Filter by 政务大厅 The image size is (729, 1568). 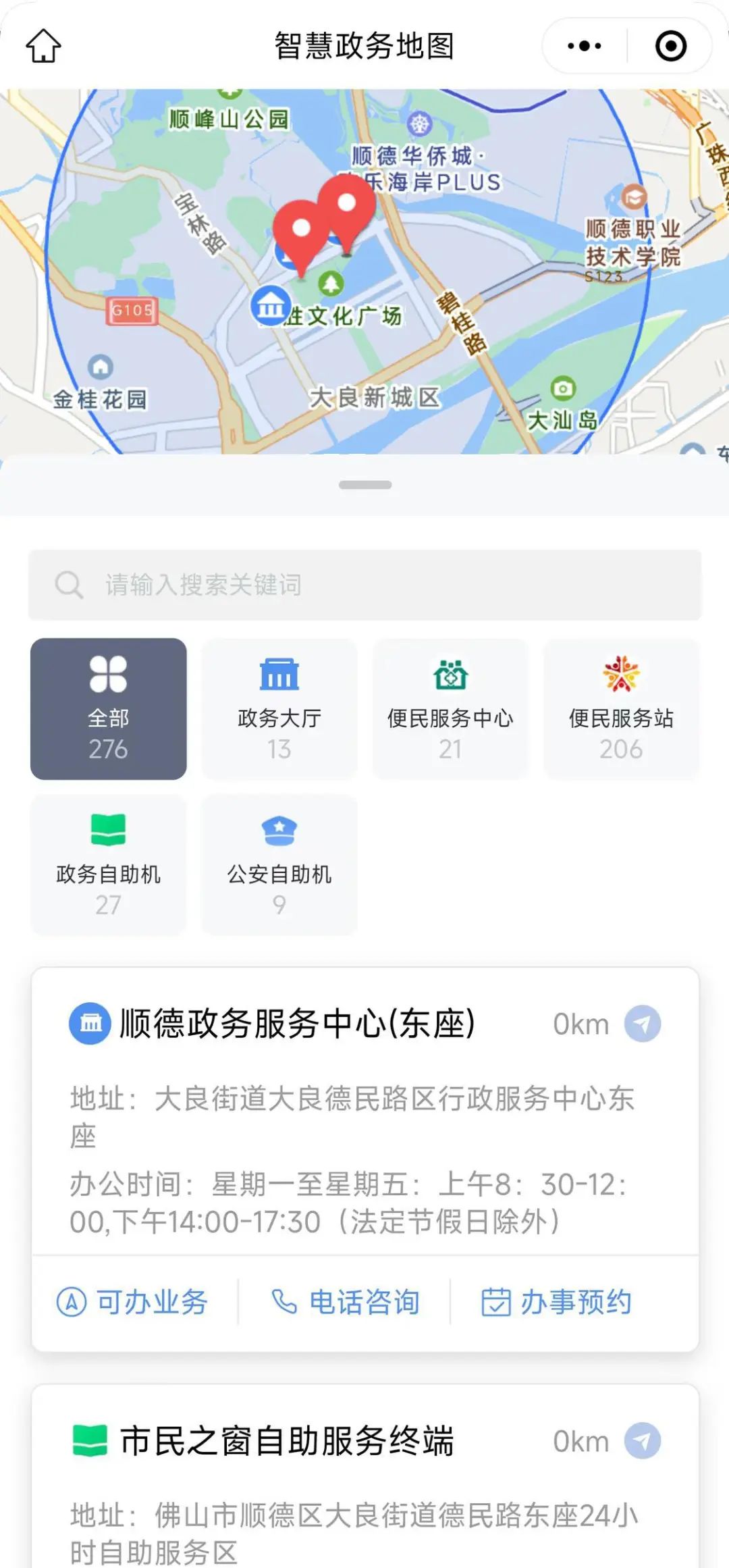point(279,708)
